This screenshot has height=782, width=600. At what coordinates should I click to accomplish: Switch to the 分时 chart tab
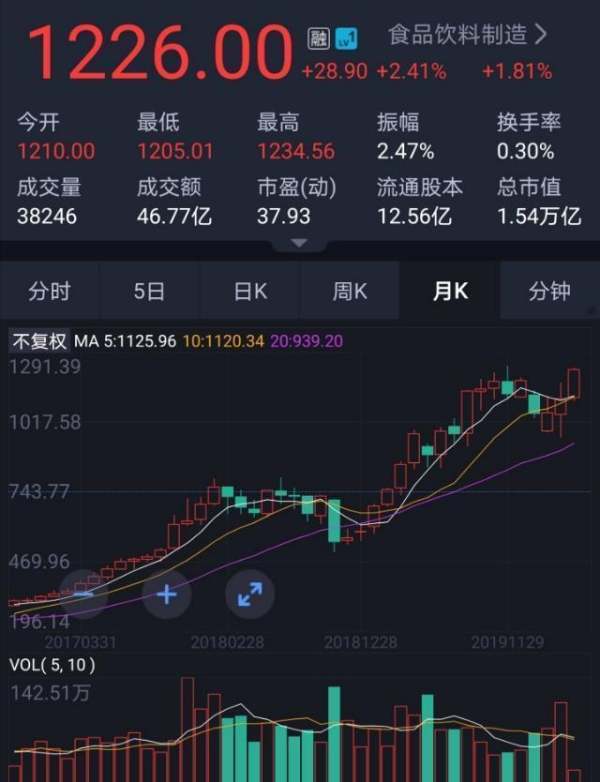pyautogui.click(x=50, y=291)
